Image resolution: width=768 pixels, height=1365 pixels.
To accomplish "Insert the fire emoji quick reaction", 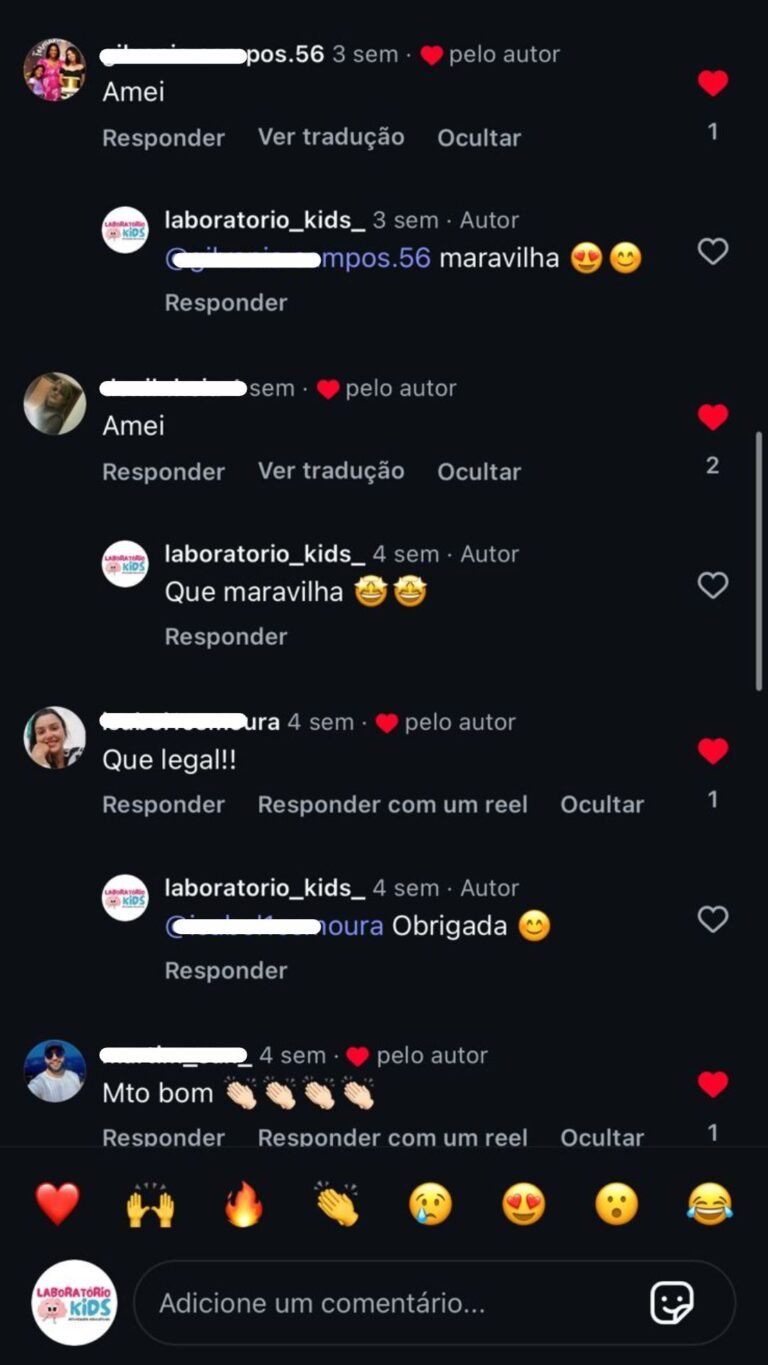I will tap(244, 1205).
